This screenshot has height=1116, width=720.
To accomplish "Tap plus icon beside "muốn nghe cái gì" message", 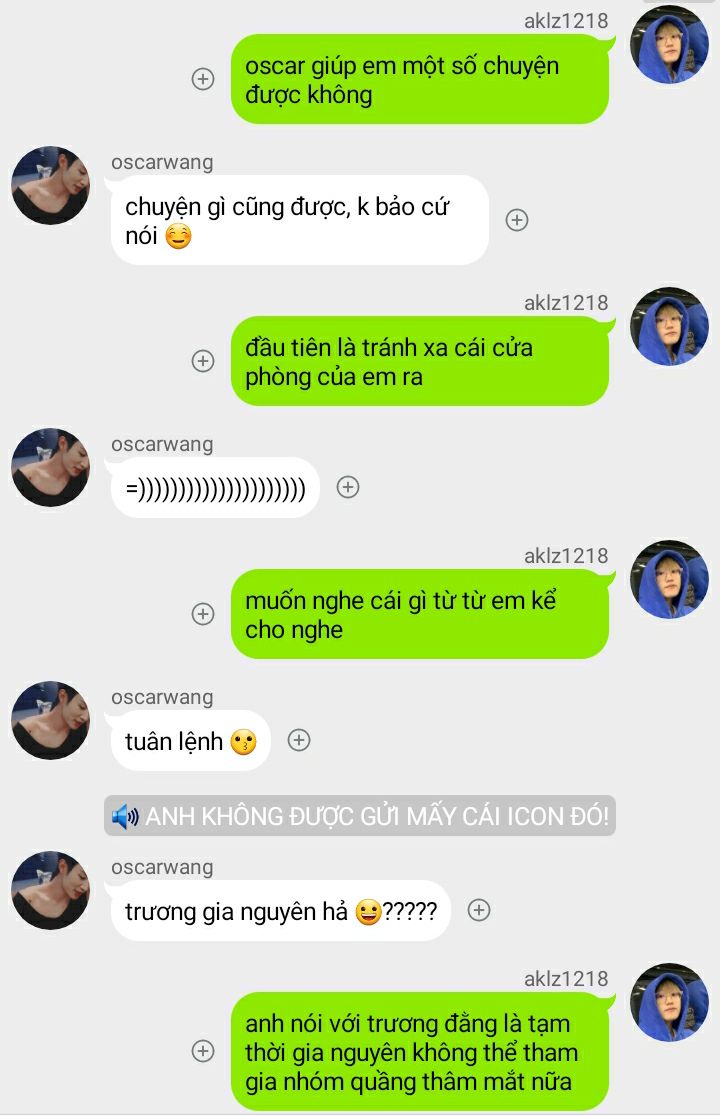I will 203,614.
